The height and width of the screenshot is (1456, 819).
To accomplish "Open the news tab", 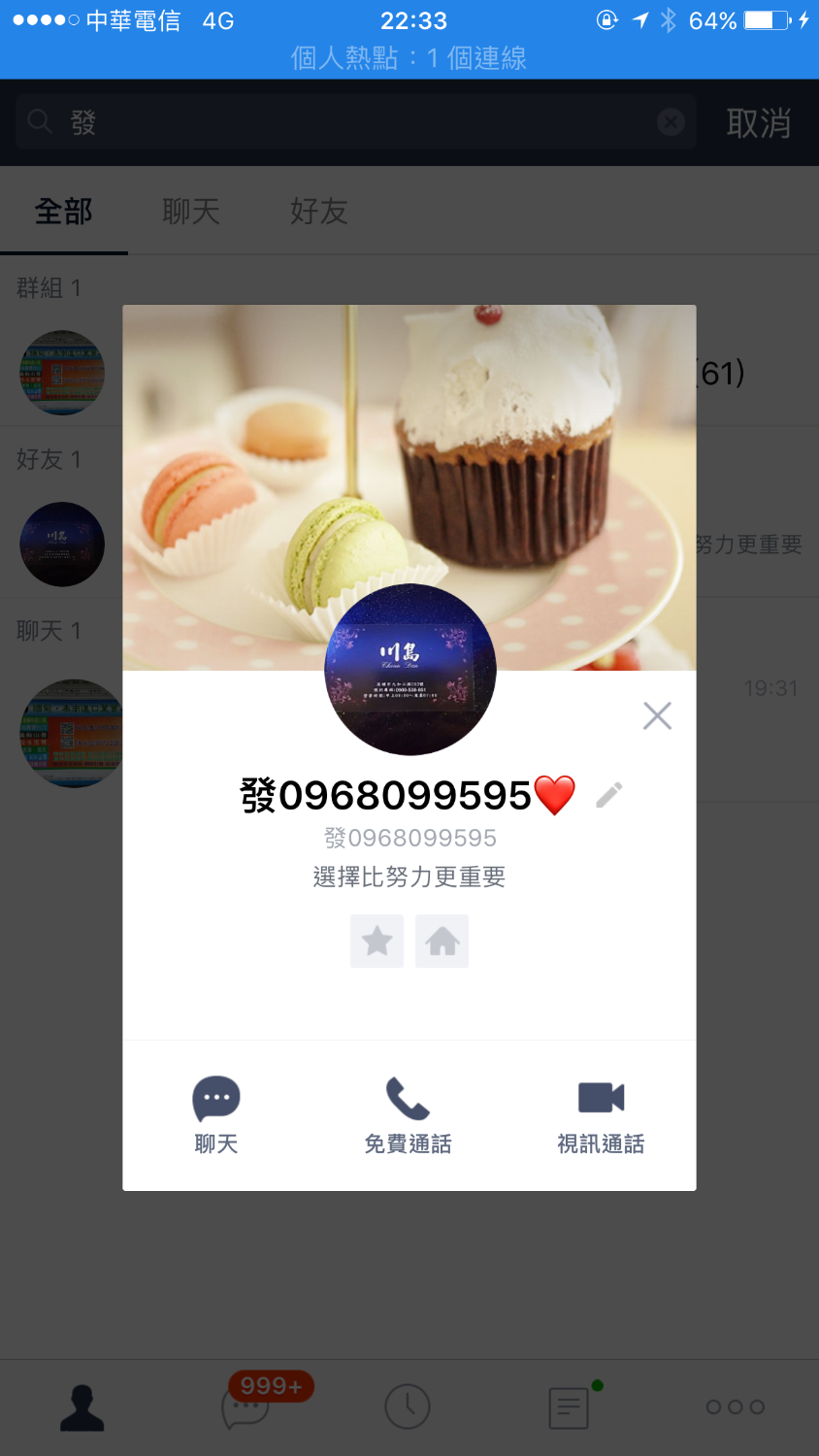I will (x=570, y=1406).
